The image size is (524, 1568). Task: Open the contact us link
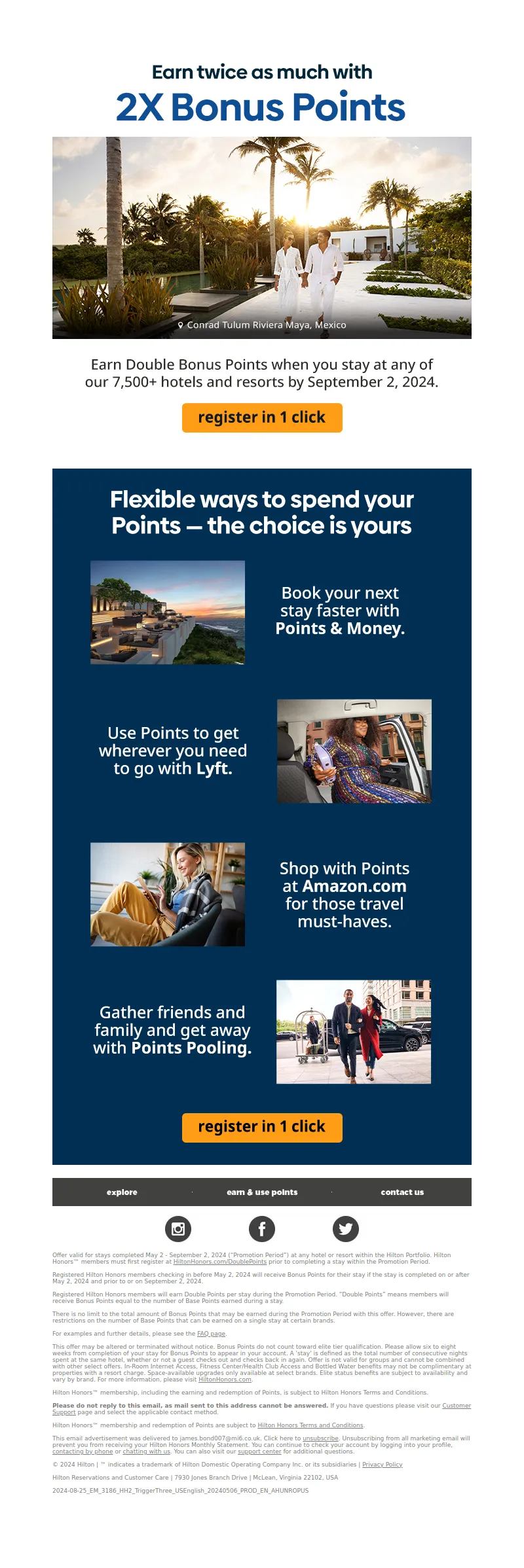click(402, 1192)
